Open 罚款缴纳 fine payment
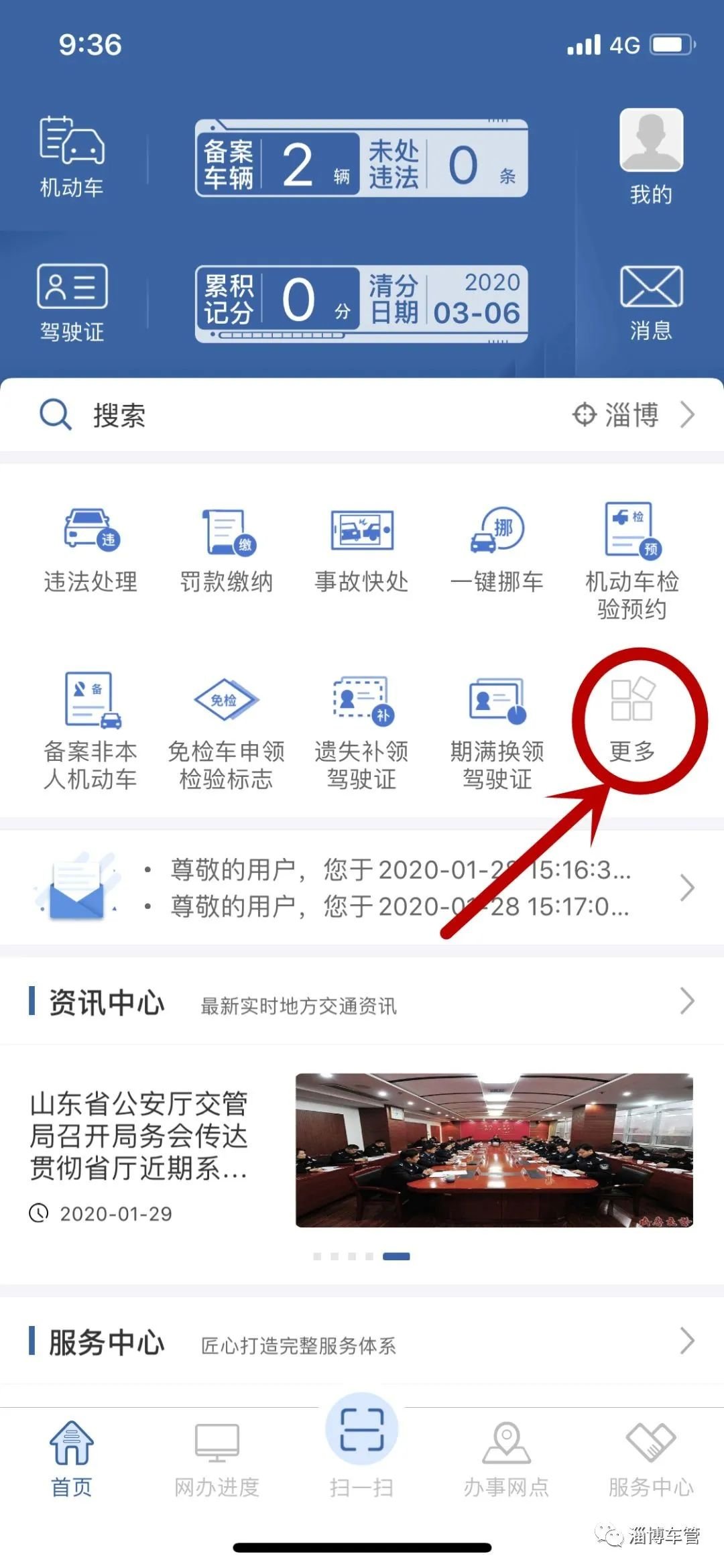724x1568 pixels. coord(227,551)
